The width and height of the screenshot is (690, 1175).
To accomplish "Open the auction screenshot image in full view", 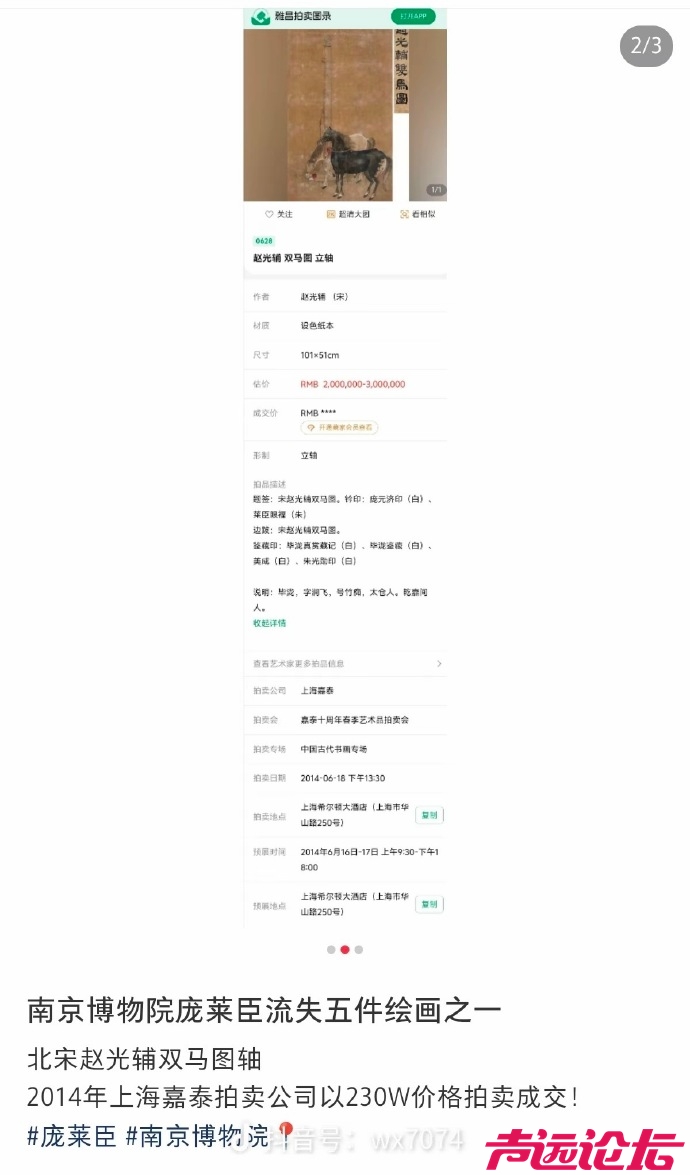I will [x=345, y=470].
